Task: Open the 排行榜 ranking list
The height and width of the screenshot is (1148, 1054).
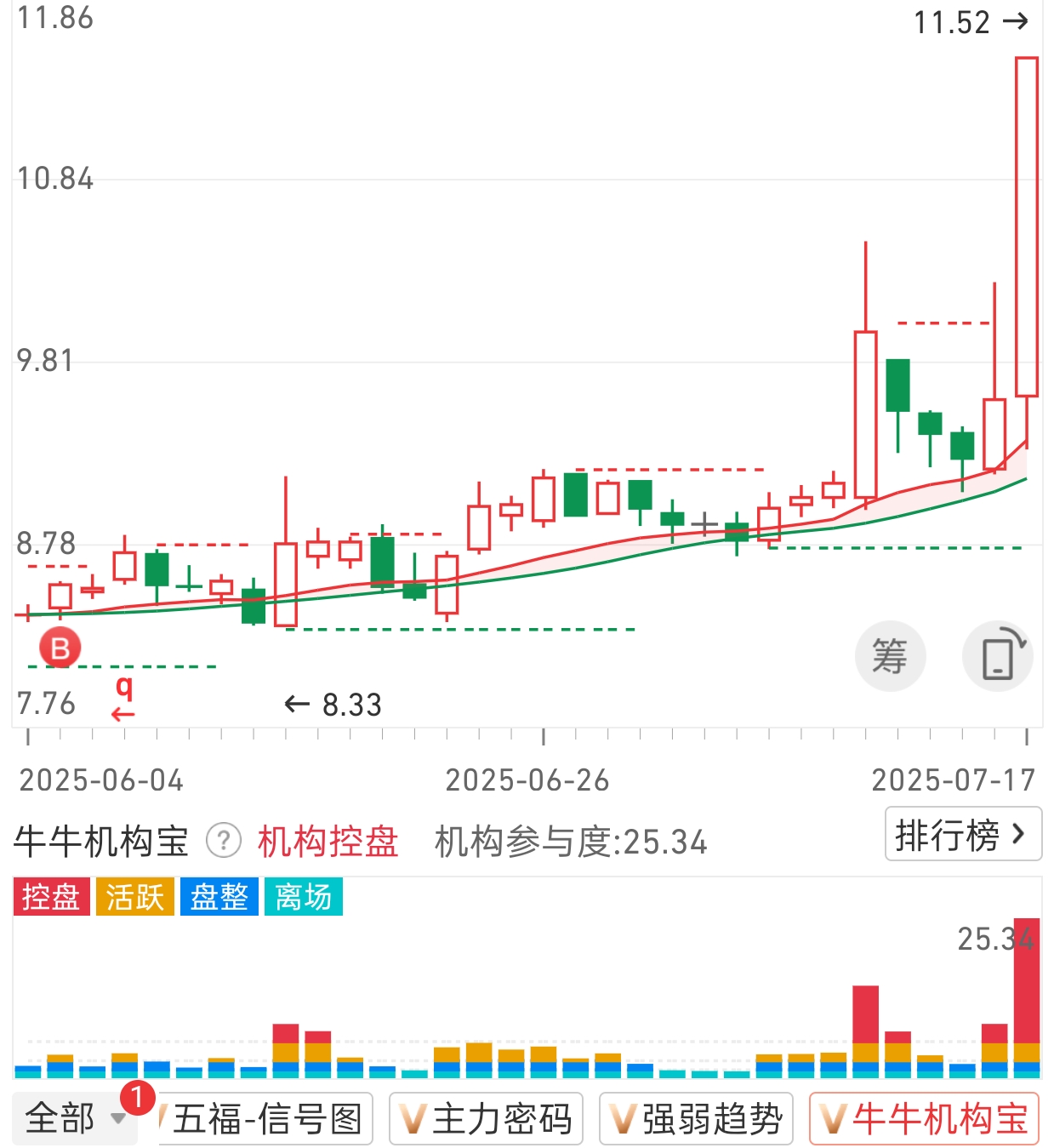Action: pyautogui.click(x=962, y=834)
